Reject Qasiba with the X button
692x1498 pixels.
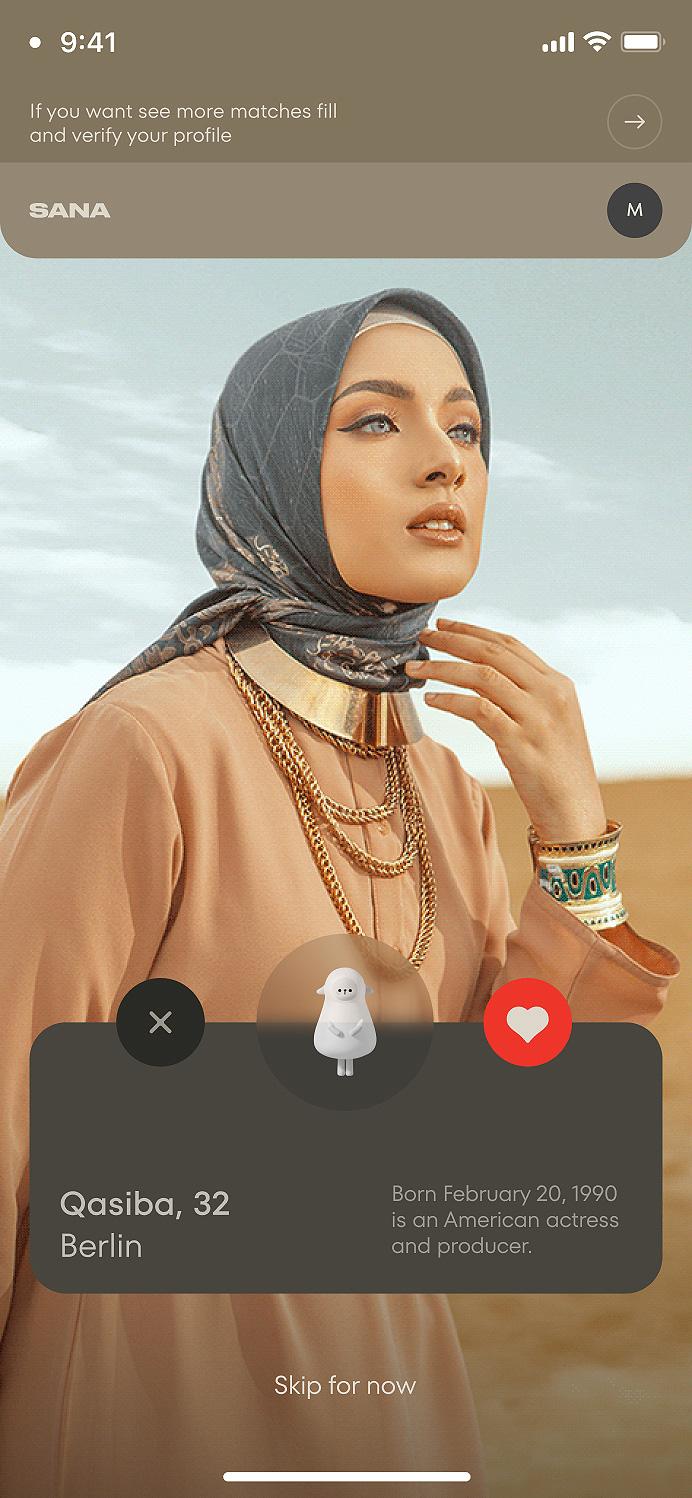160,1022
